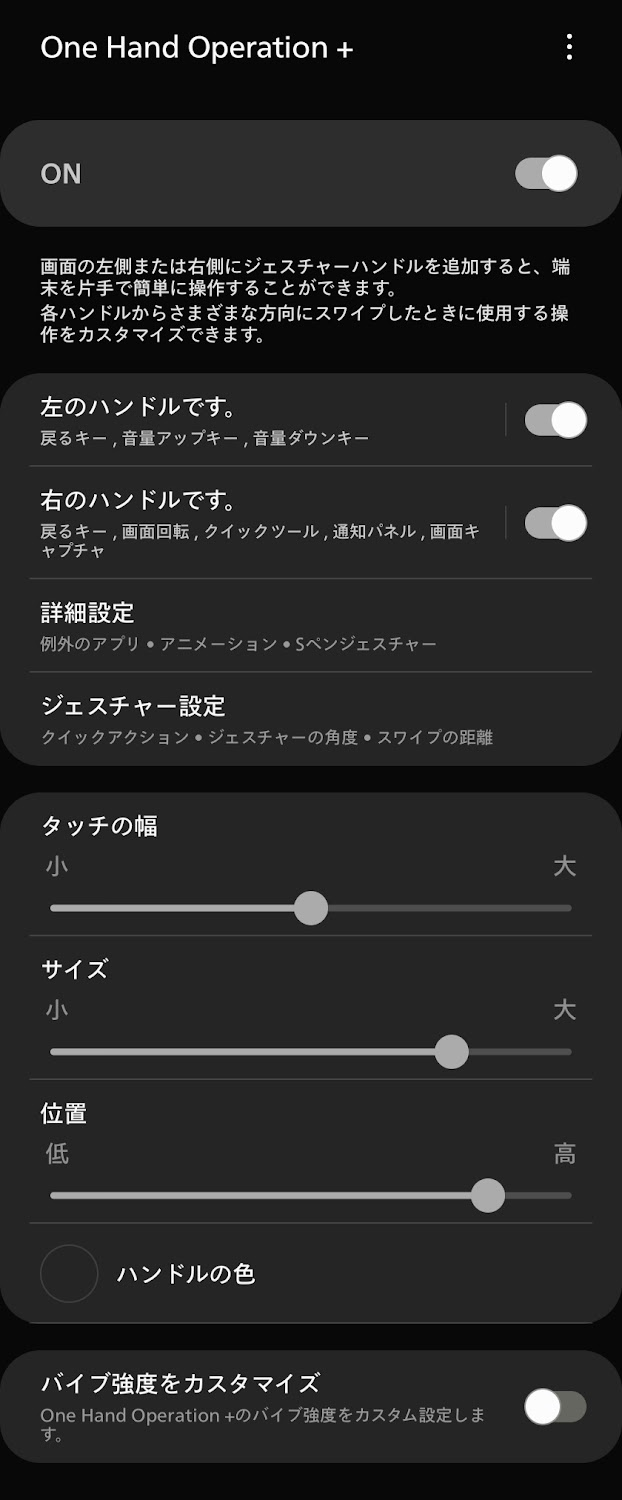This screenshot has width=622, height=1500.
Task: Turn off the main ON switch
Action: click(546, 173)
